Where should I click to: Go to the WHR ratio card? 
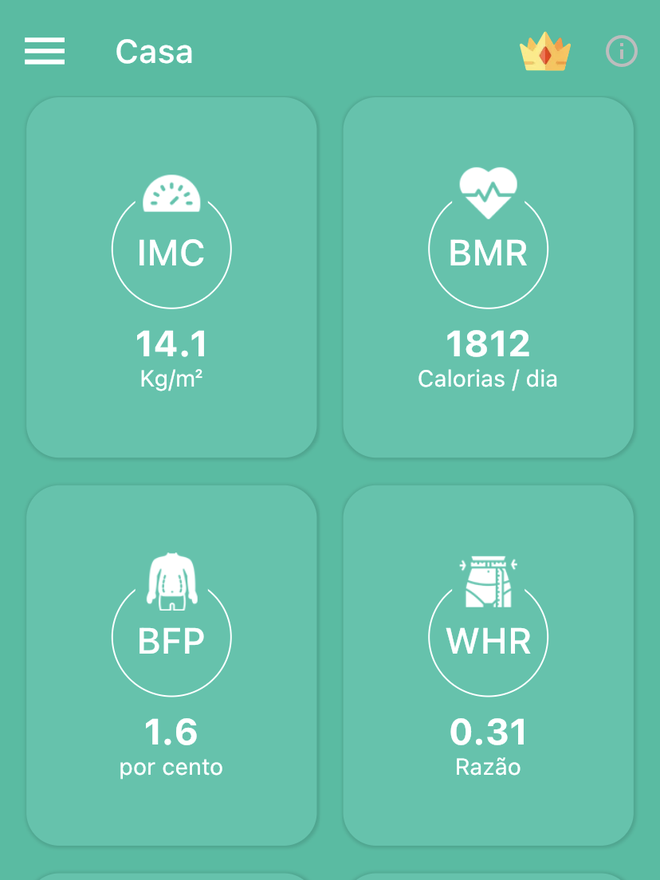(x=488, y=665)
